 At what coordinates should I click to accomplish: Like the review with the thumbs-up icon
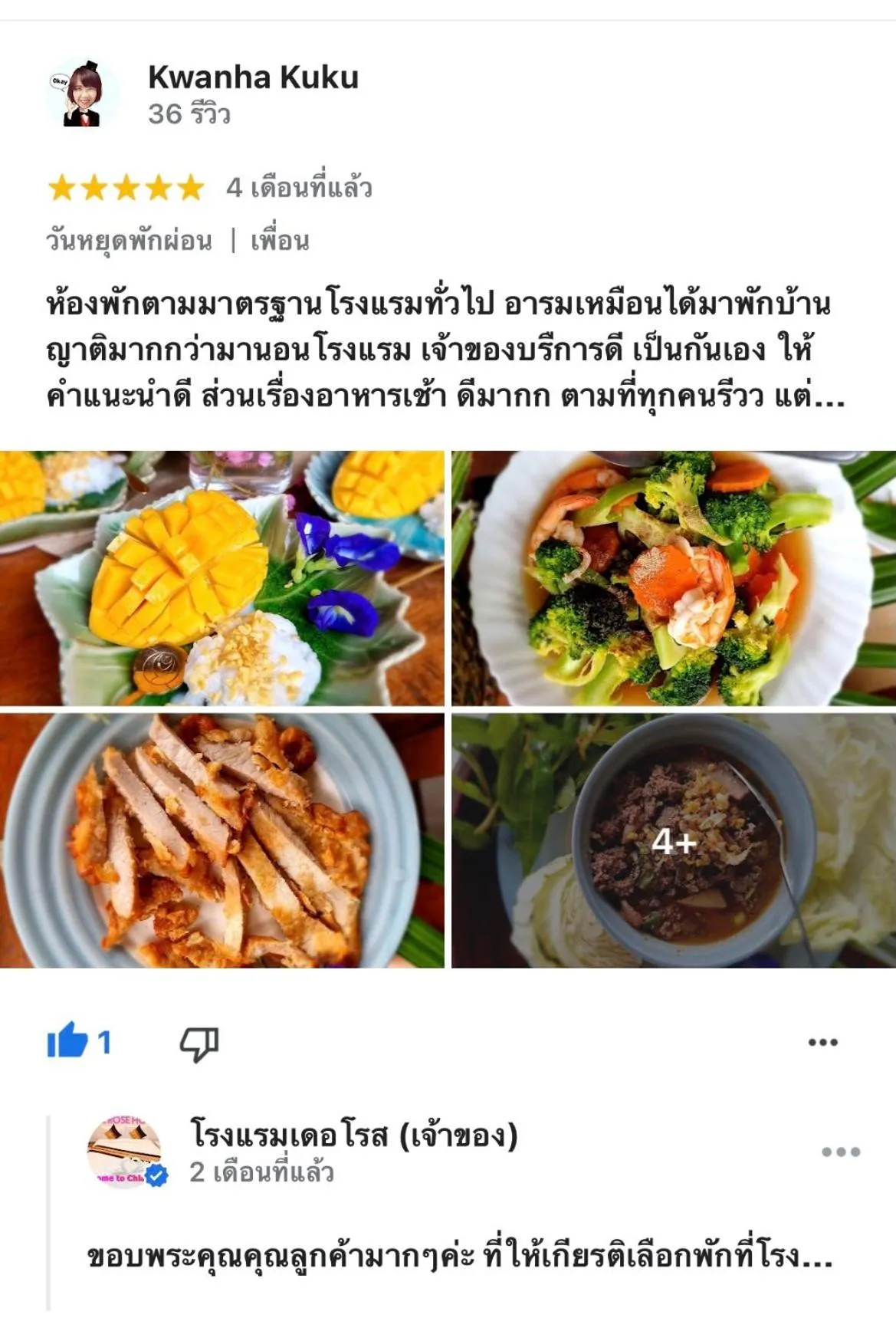click(68, 1042)
